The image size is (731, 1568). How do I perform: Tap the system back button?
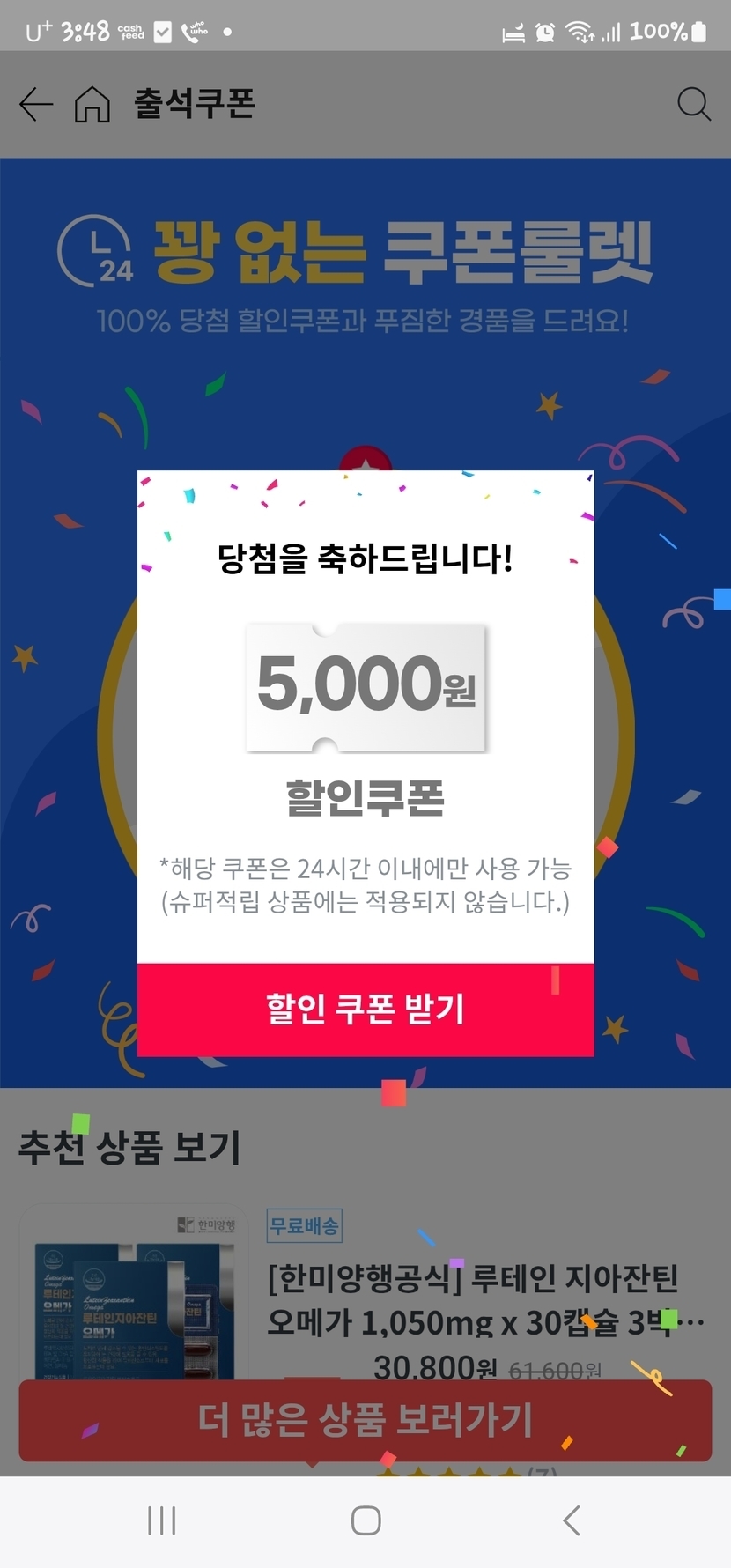[x=571, y=1520]
